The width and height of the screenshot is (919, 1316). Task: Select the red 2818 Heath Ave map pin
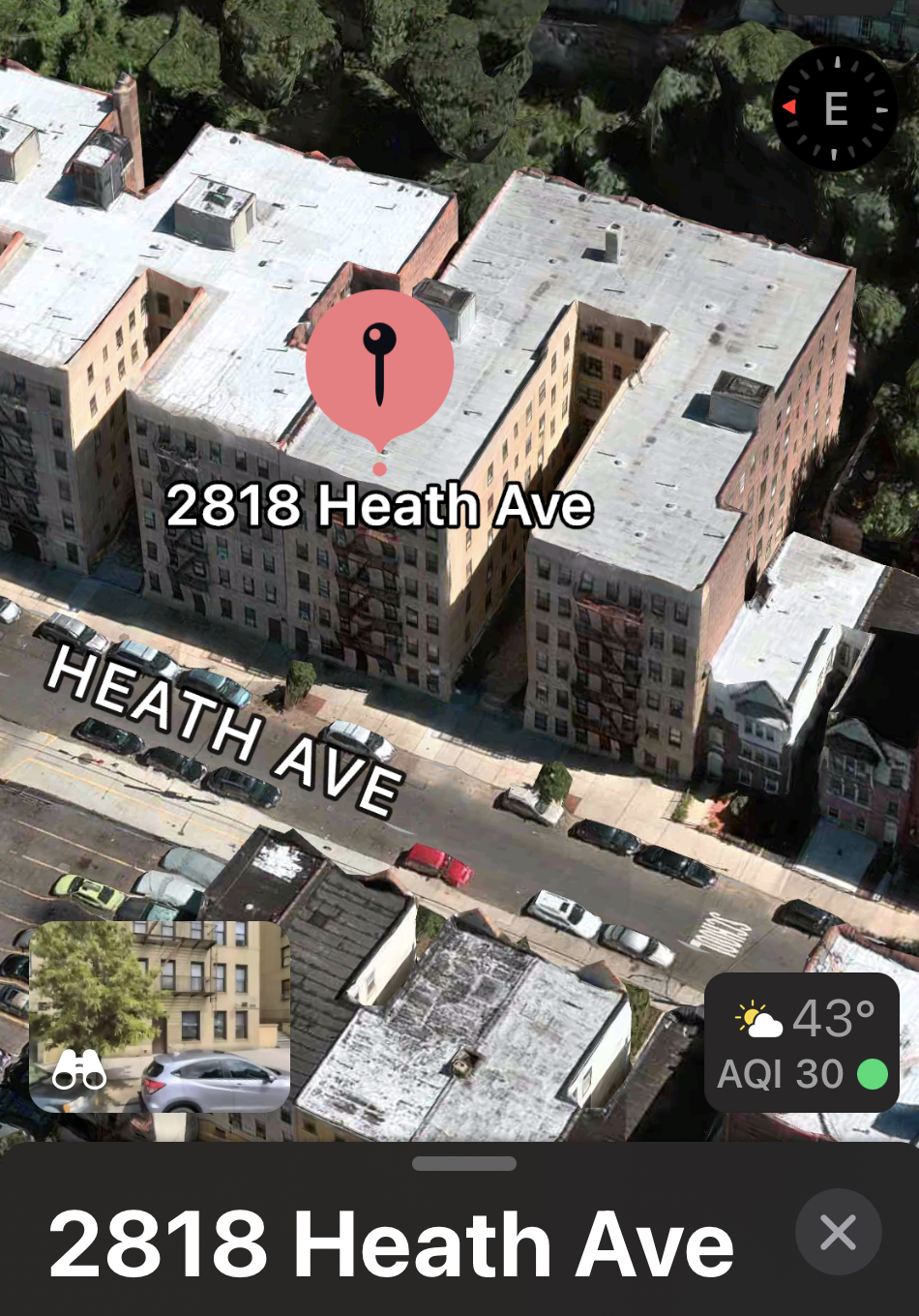379,368
